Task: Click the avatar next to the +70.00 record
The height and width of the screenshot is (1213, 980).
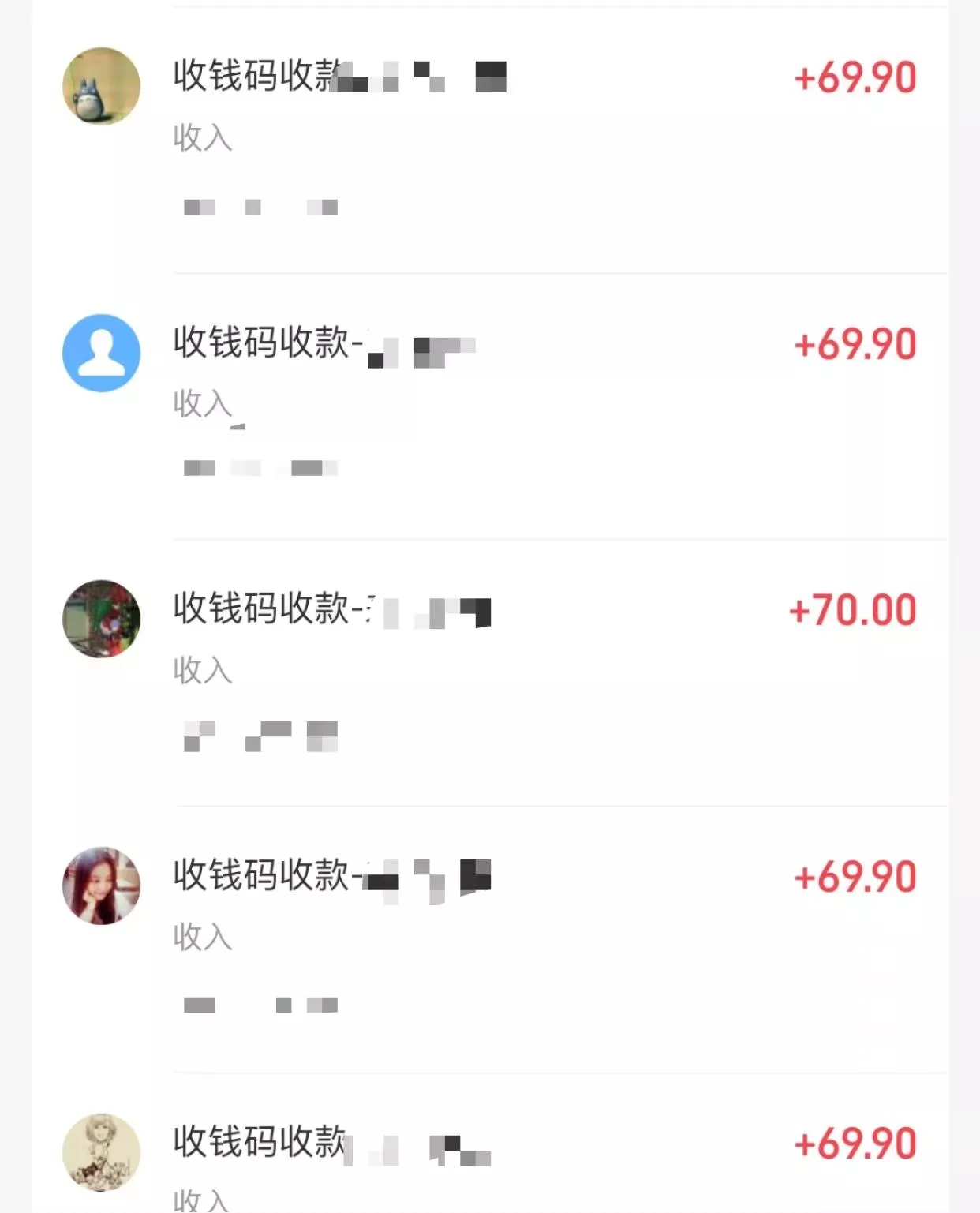Action: coord(101,620)
